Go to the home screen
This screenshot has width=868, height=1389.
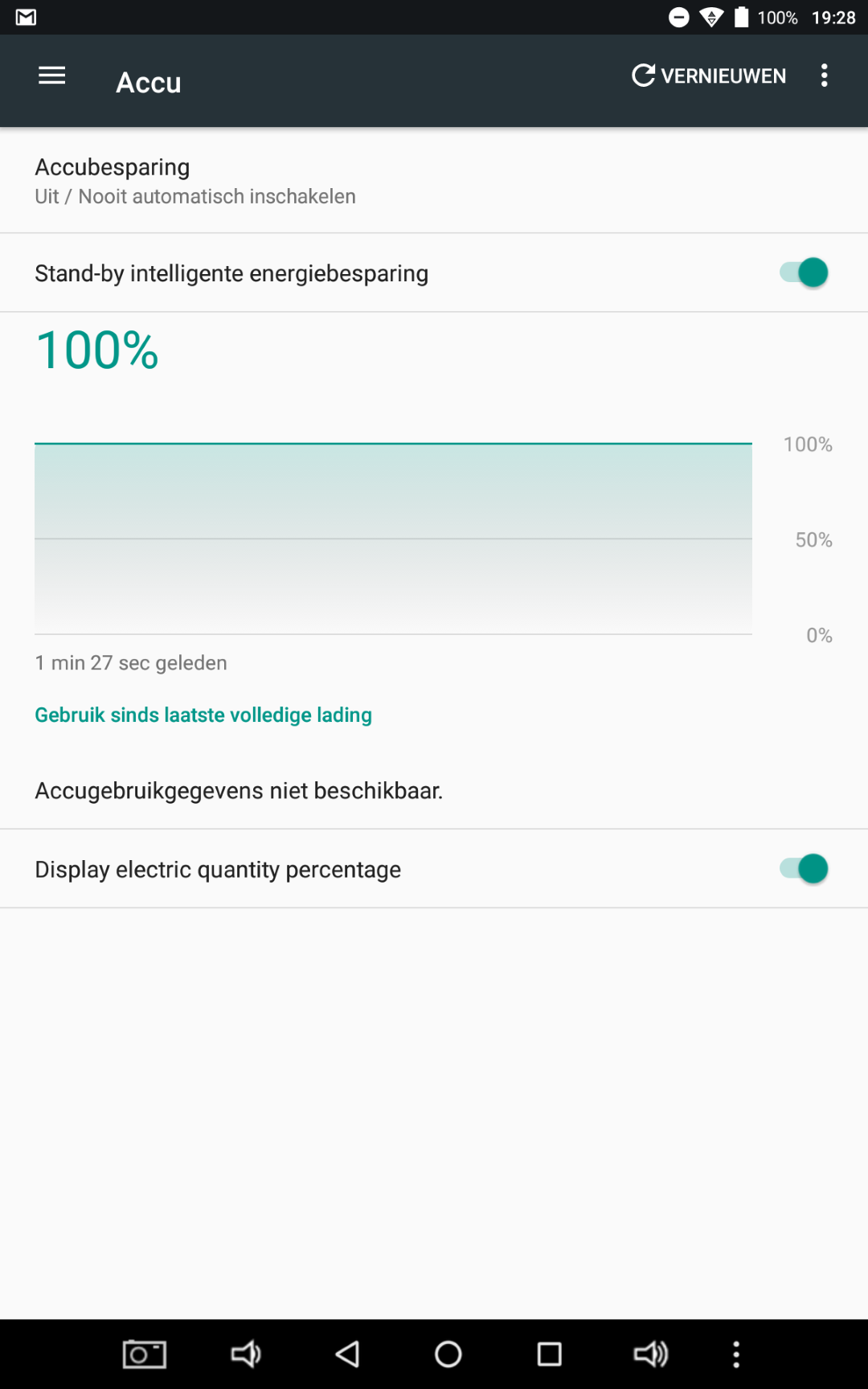click(x=448, y=1354)
